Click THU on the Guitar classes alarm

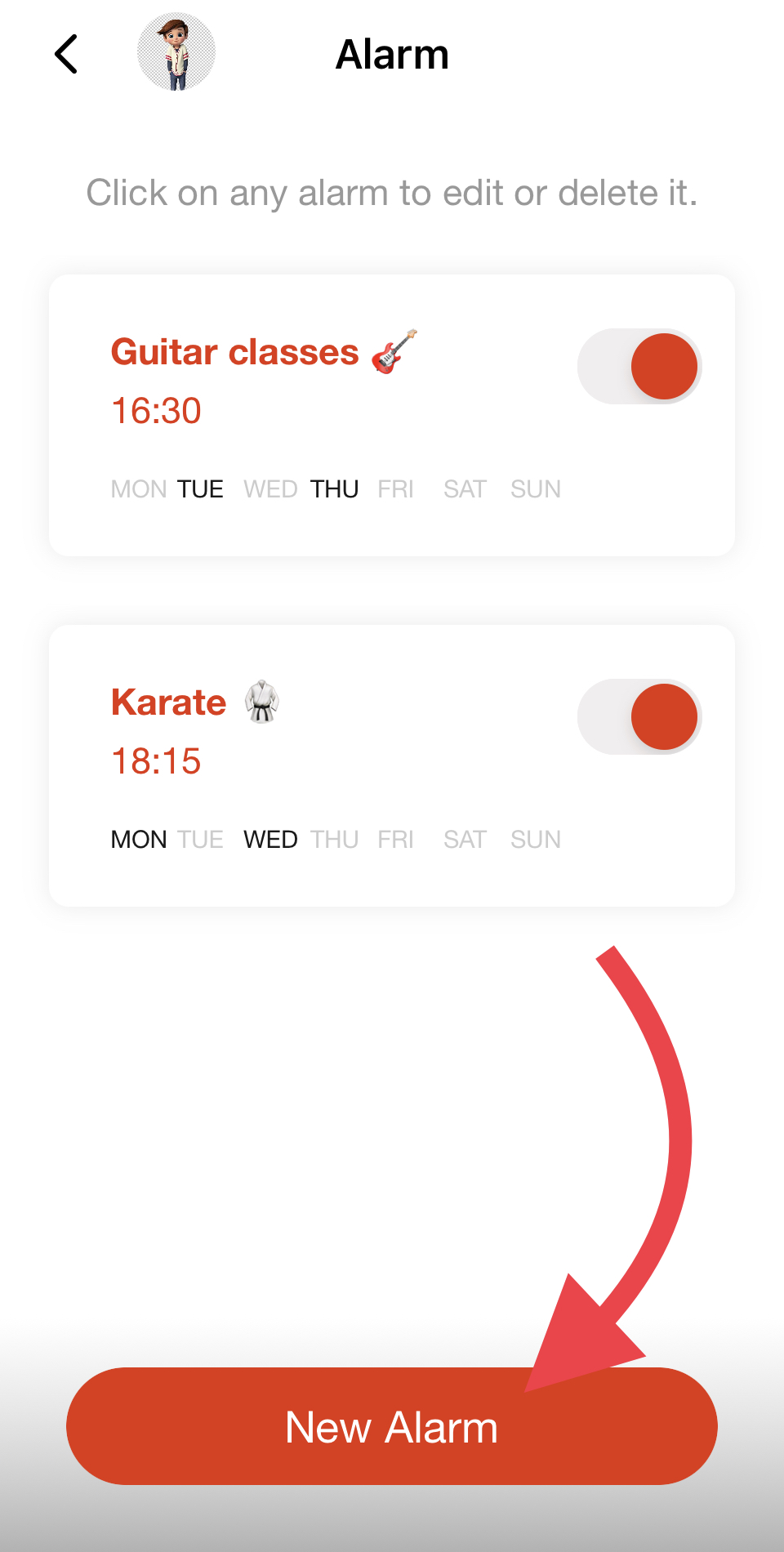[334, 488]
